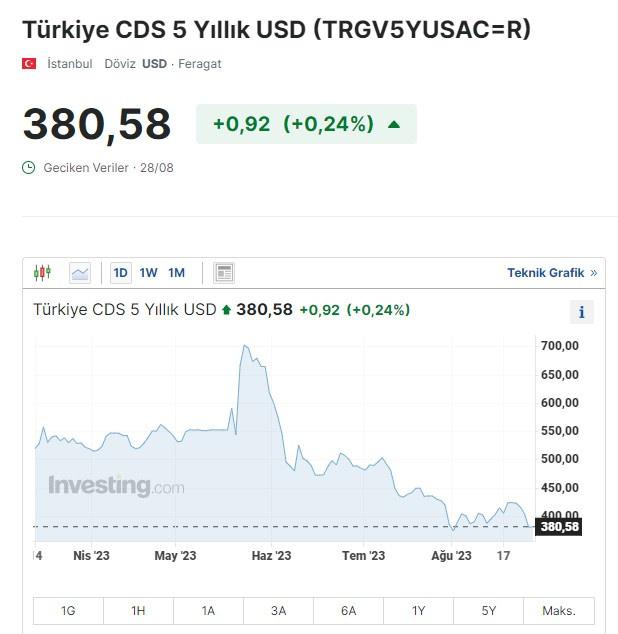Select the area chart type icon
The height and width of the screenshot is (634, 618).
click(80, 273)
